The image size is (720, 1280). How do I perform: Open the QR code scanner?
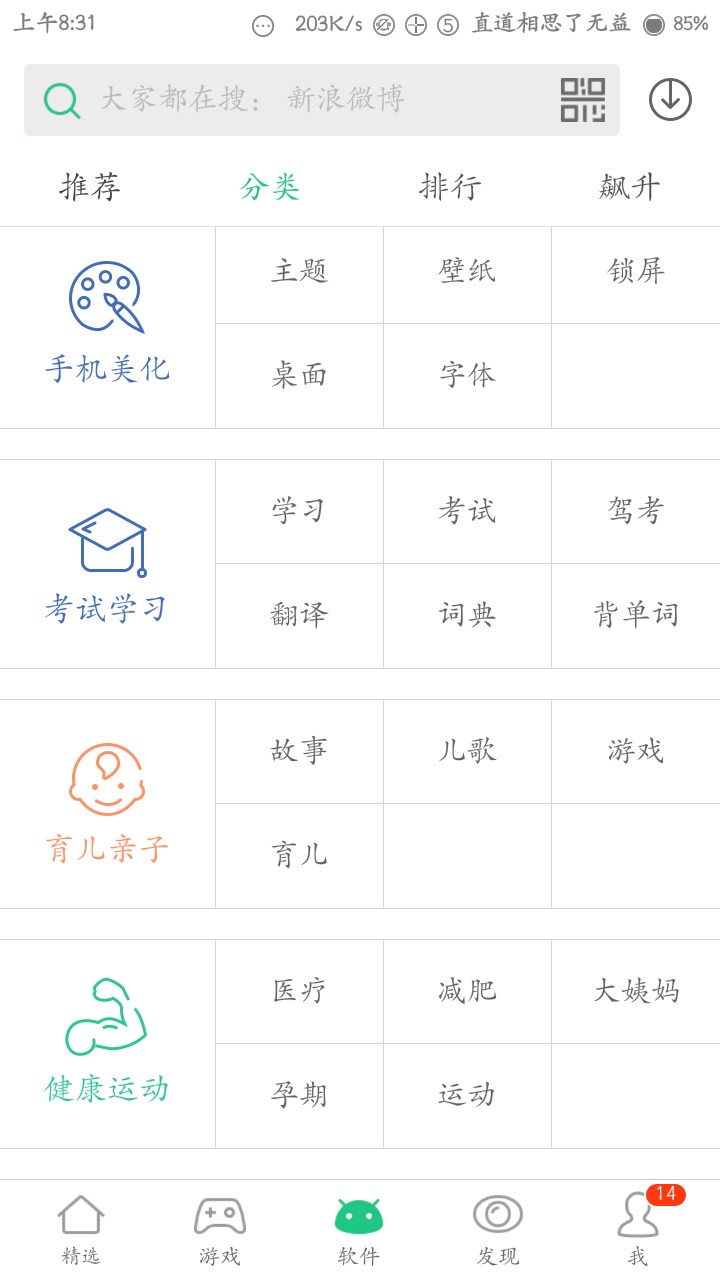click(583, 100)
